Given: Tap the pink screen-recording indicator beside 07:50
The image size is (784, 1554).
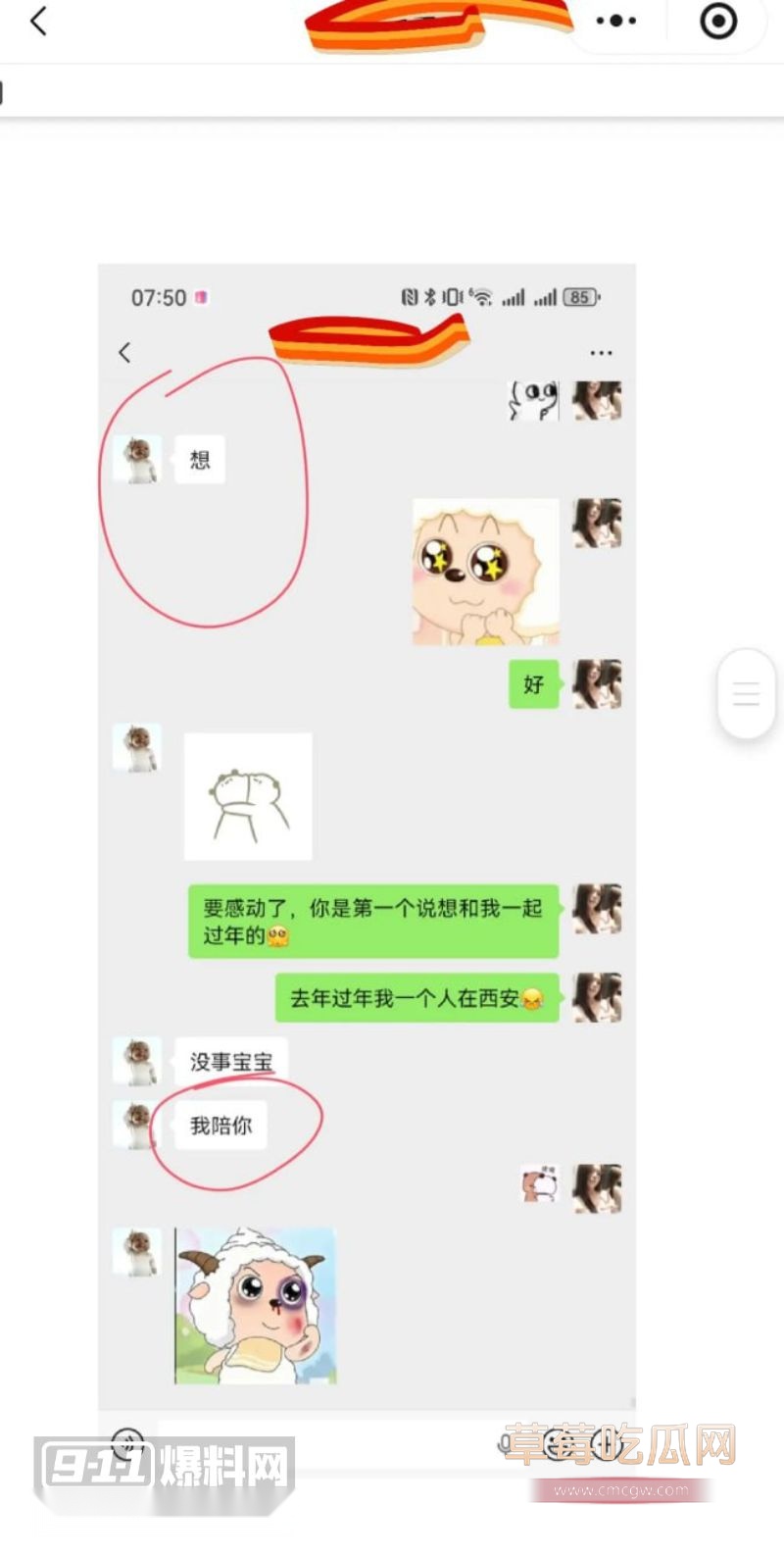Looking at the screenshot, I should [x=201, y=297].
